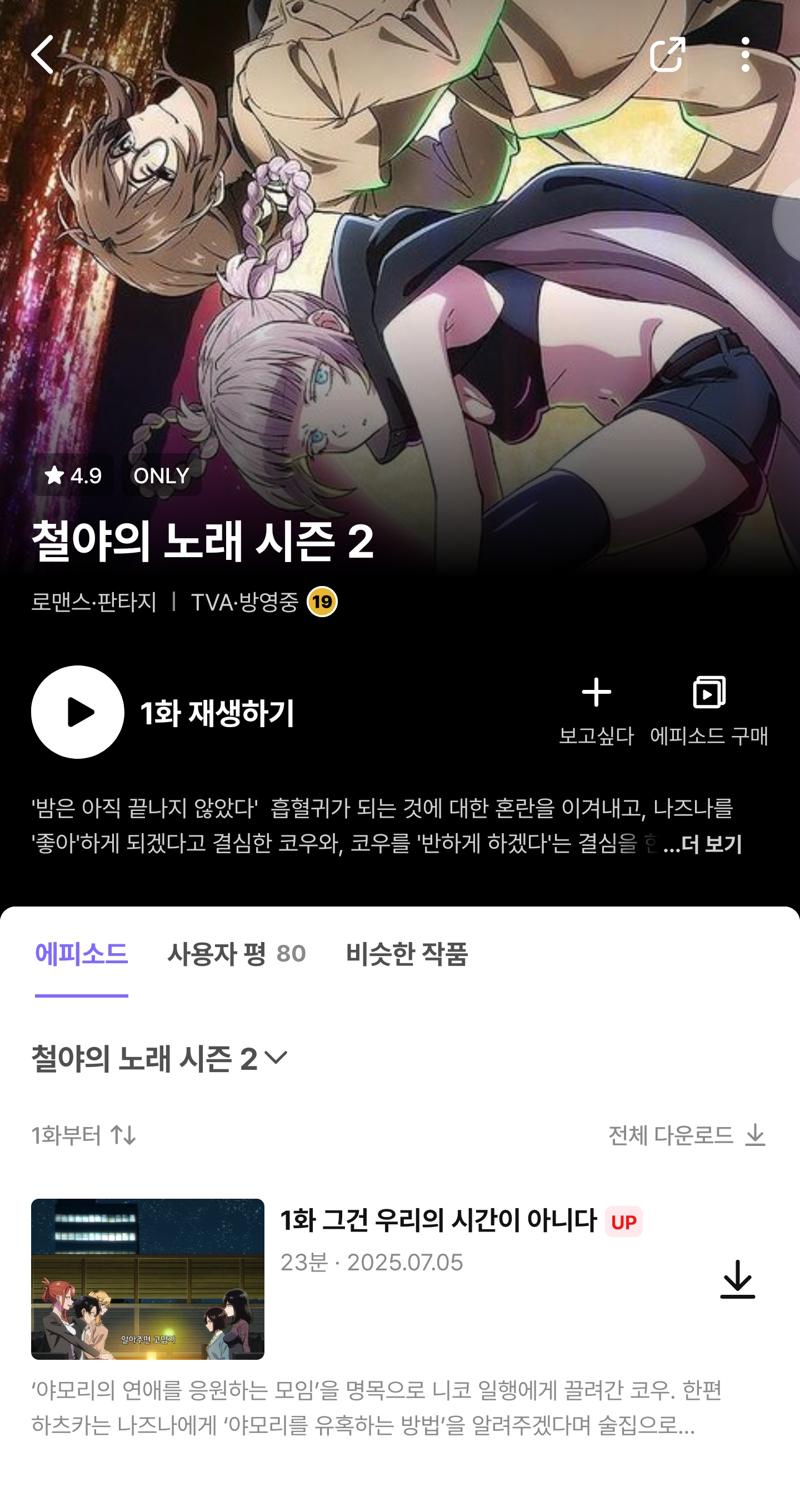Switch to the 비슷한 작품 tab
The image size is (800, 1512).
[407, 953]
